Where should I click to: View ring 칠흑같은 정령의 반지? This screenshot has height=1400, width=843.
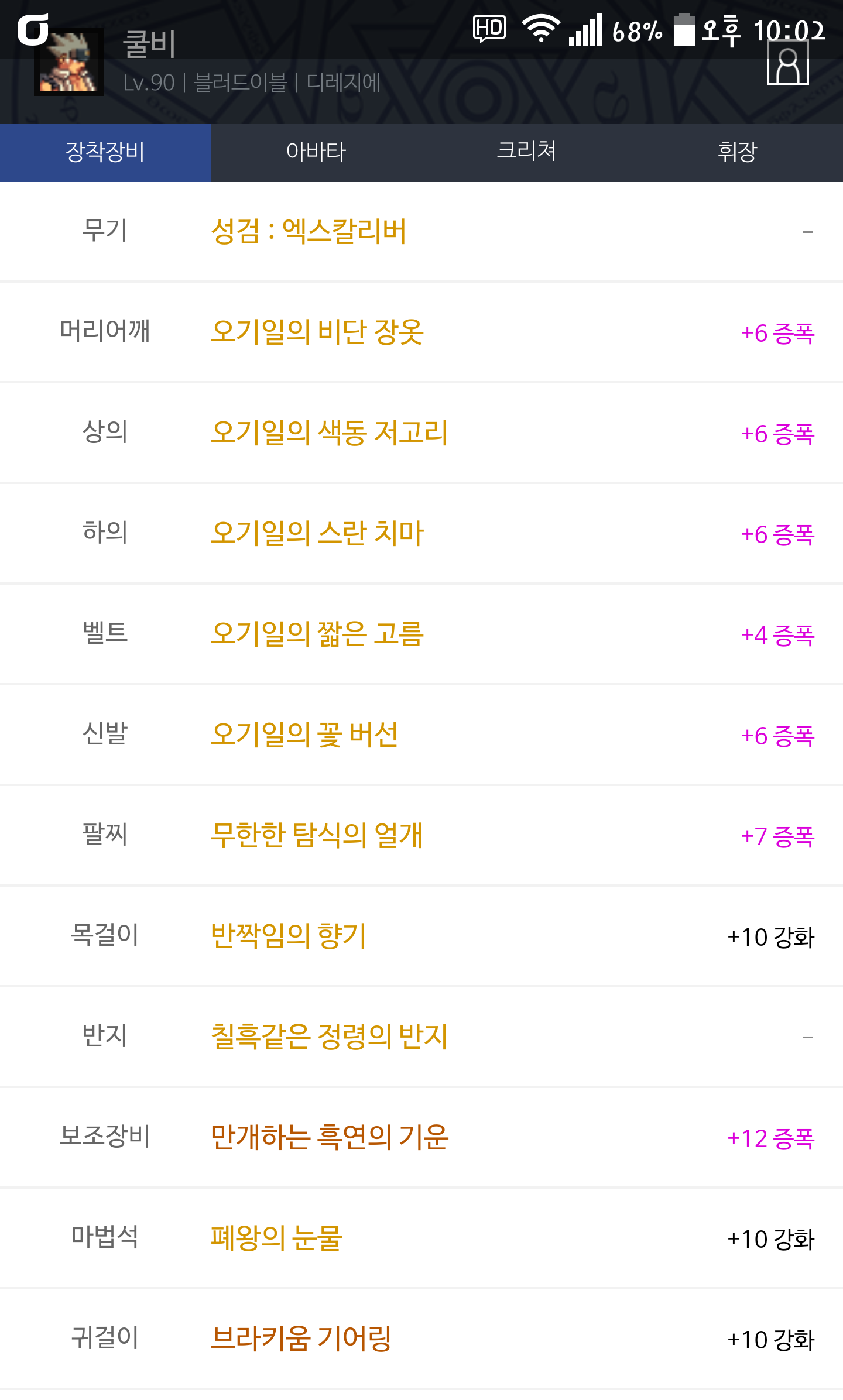(x=329, y=1037)
